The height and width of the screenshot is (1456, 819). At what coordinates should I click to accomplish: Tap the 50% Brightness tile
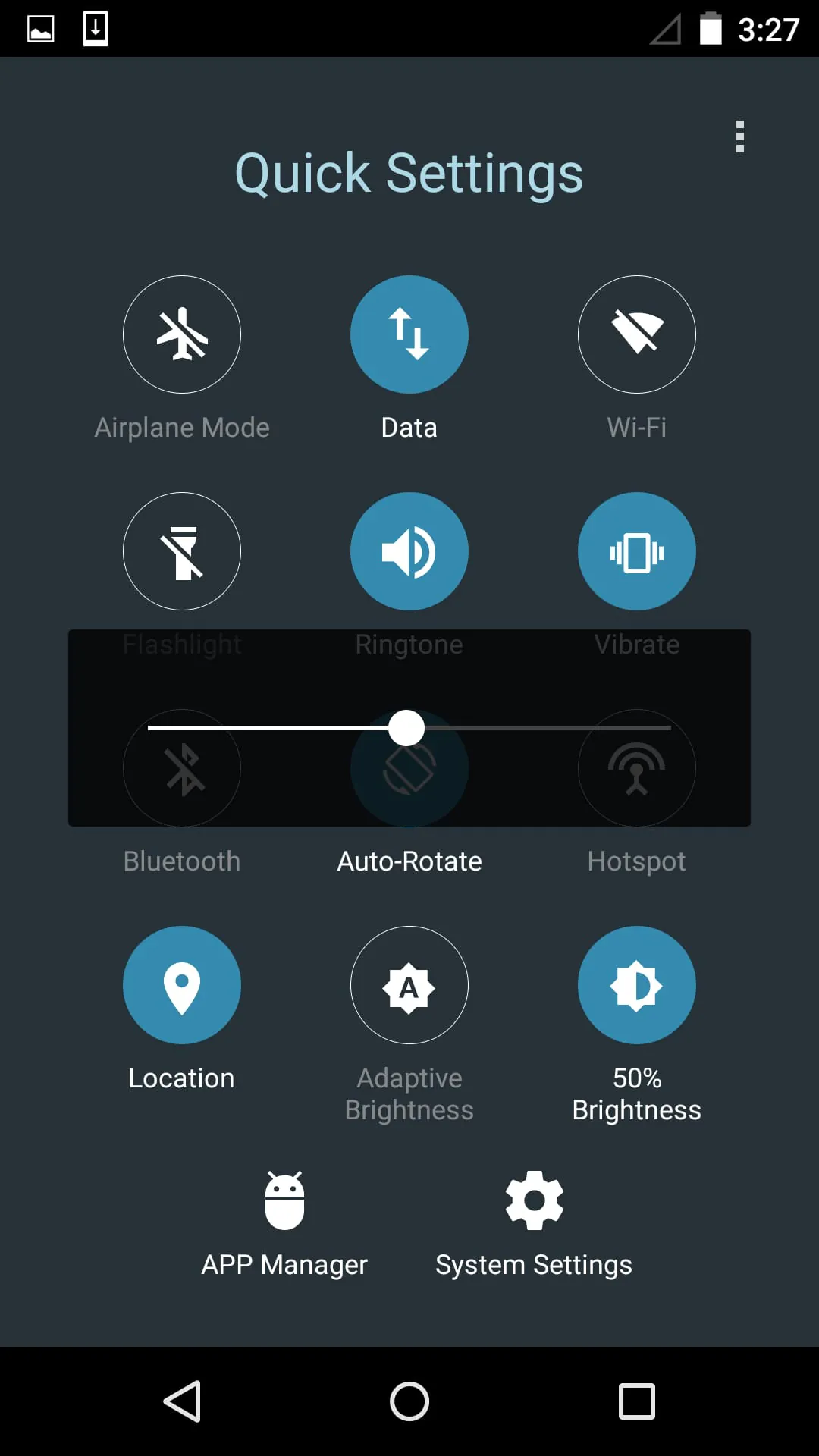(637, 985)
